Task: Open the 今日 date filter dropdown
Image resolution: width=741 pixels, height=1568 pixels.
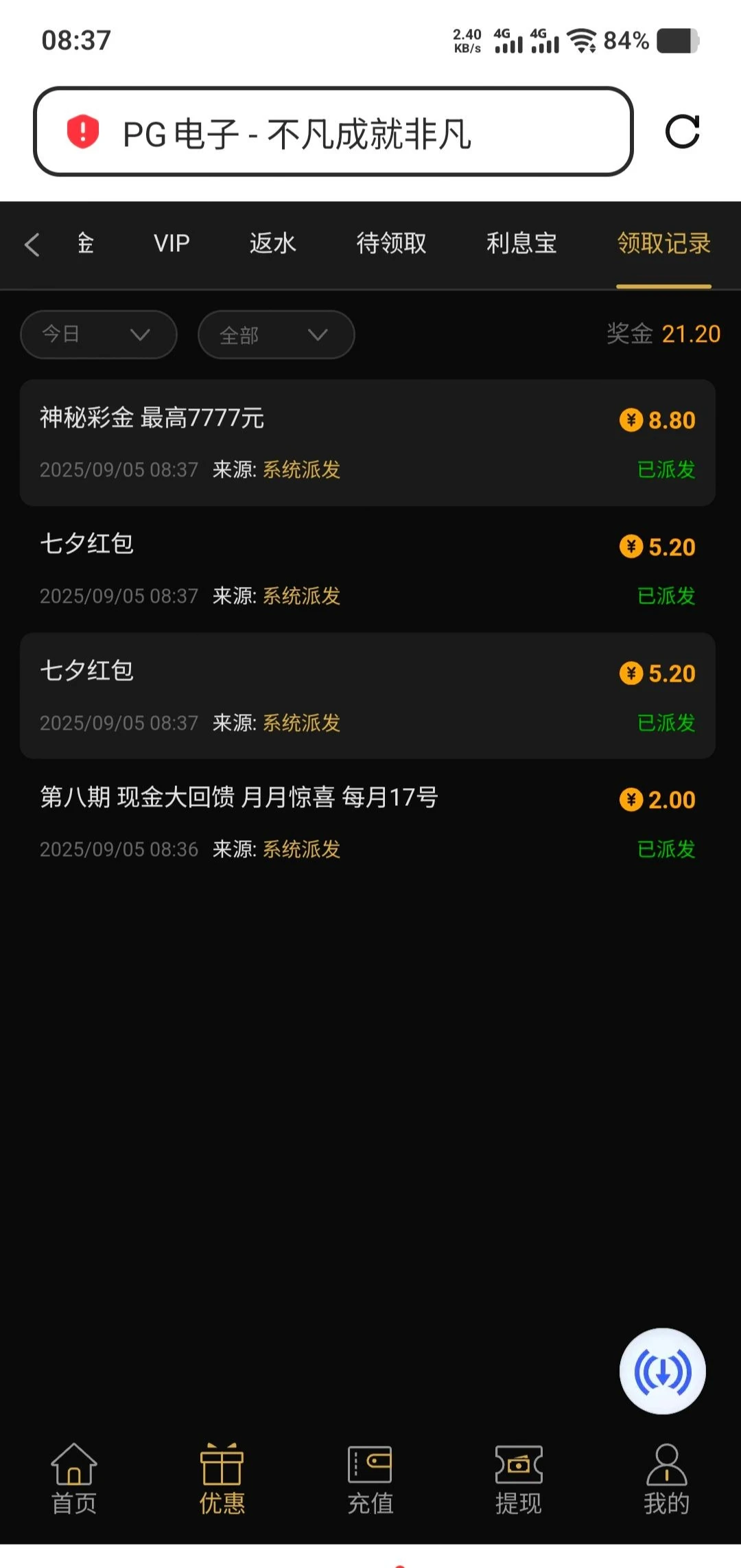Action: [97, 334]
